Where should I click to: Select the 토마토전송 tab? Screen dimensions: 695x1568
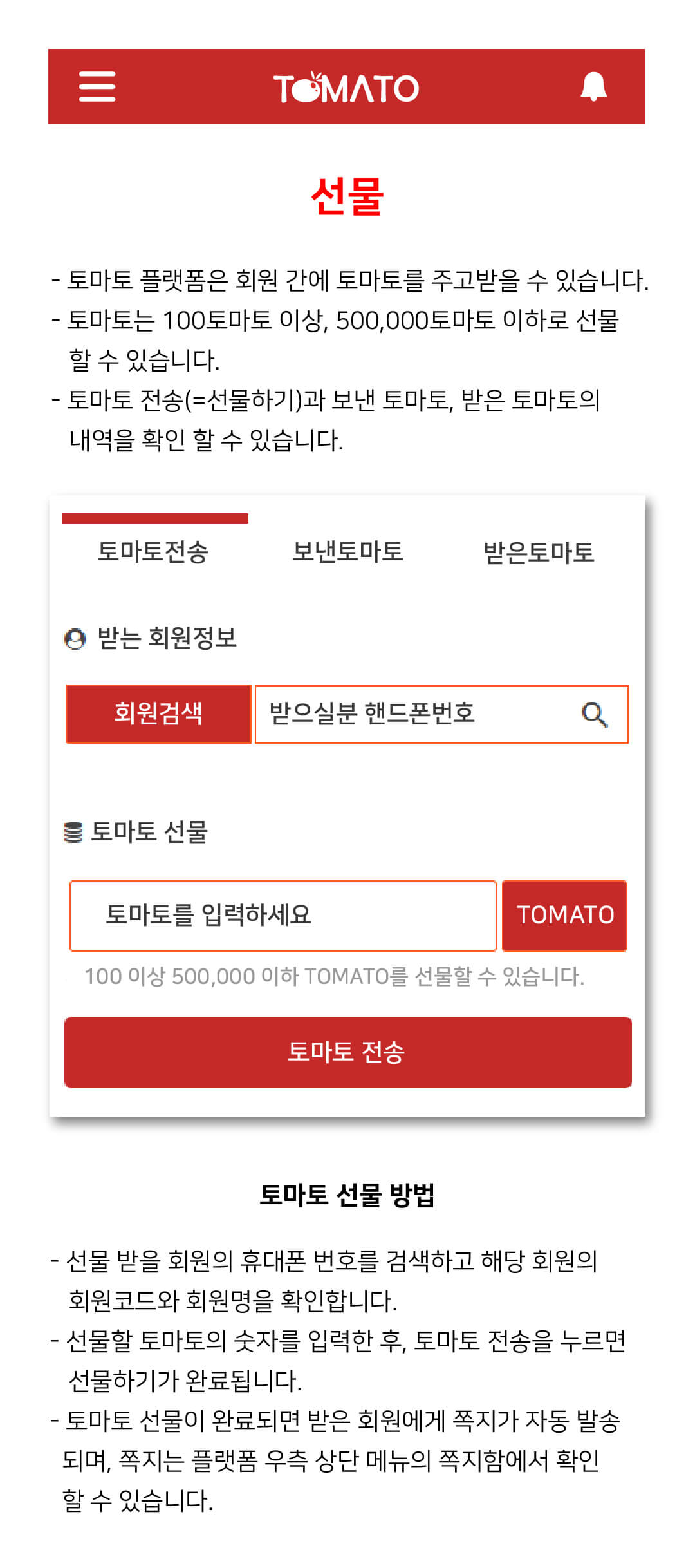click(x=153, y=552)
